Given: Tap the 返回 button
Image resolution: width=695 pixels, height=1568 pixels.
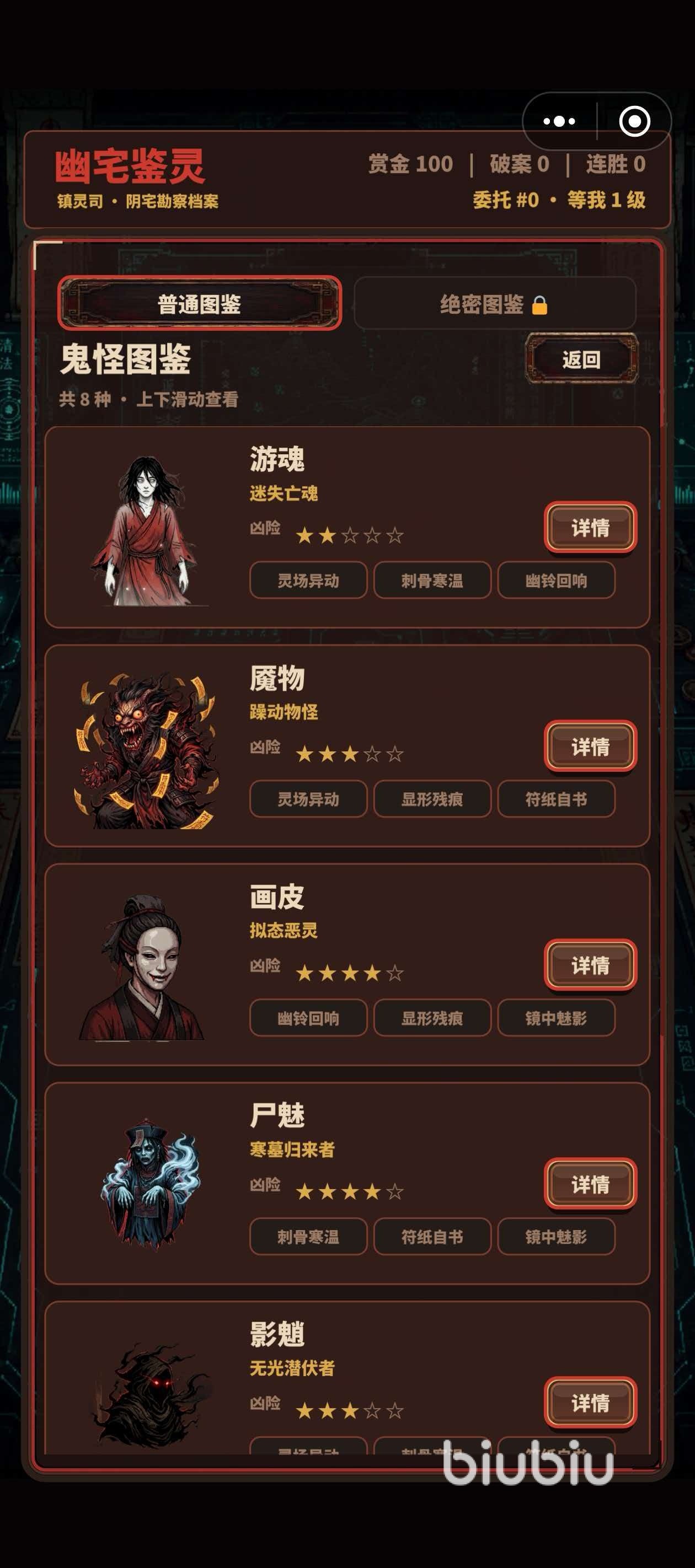Looking at the screenshot, I should 581,359.
